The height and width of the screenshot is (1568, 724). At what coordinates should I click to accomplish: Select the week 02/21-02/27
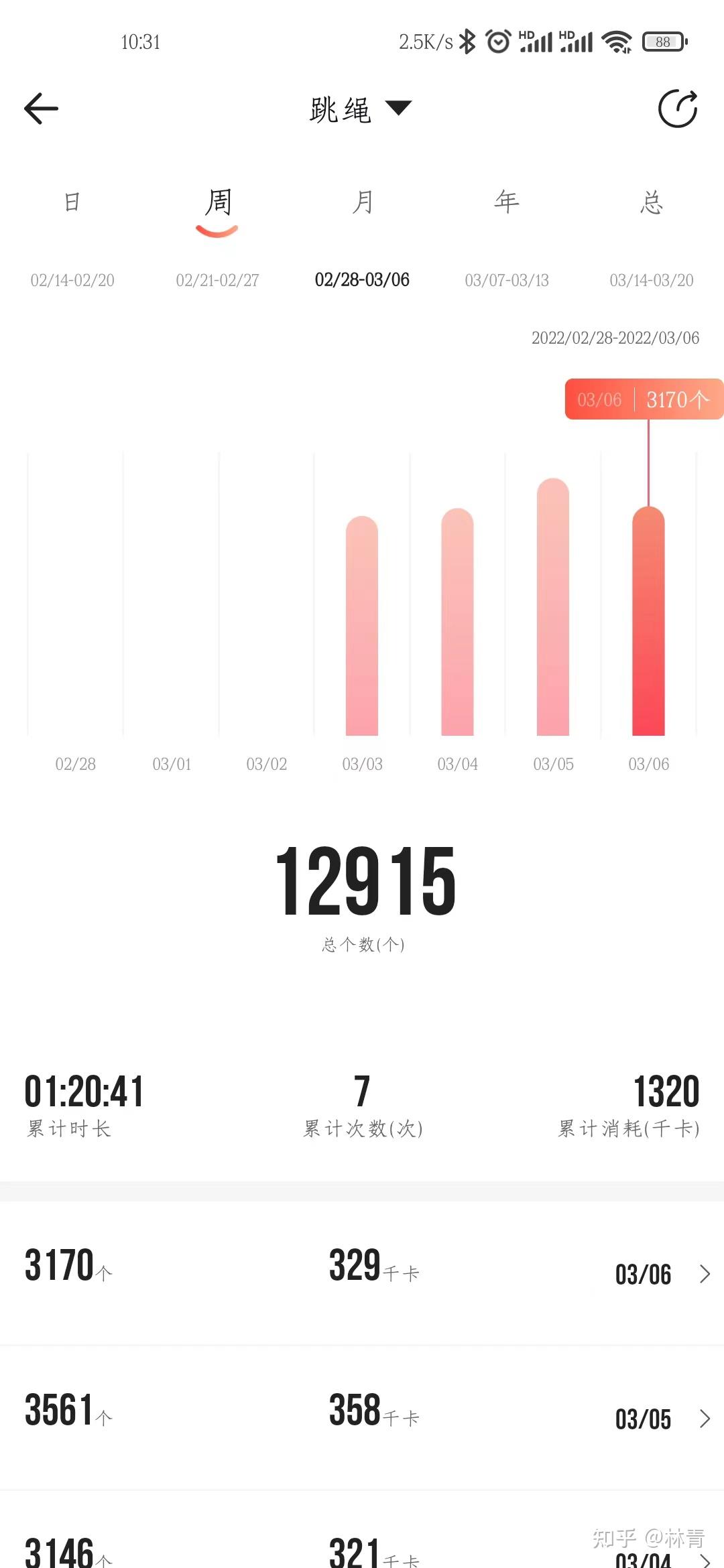(x=217, y=280)
